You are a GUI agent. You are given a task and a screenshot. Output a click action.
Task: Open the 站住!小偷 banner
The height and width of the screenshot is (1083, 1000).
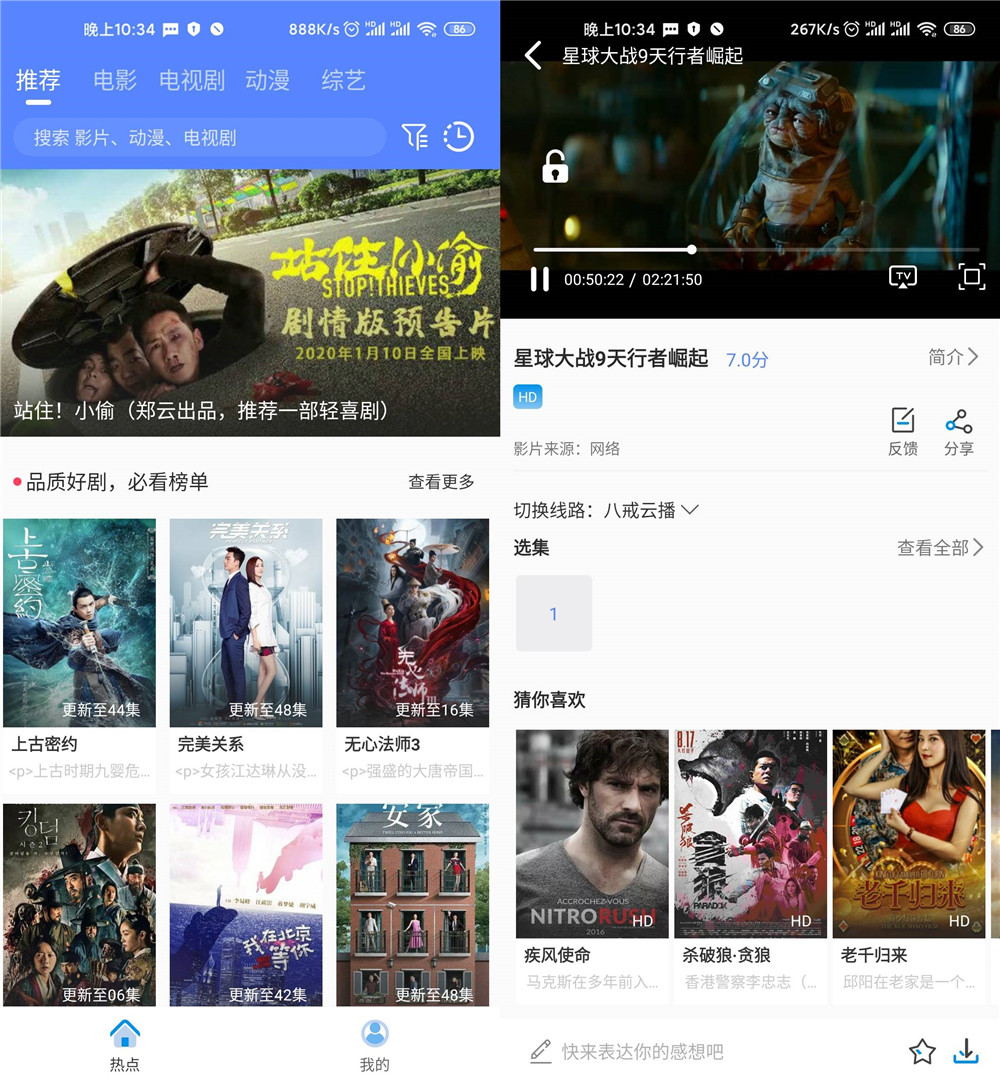250,302
